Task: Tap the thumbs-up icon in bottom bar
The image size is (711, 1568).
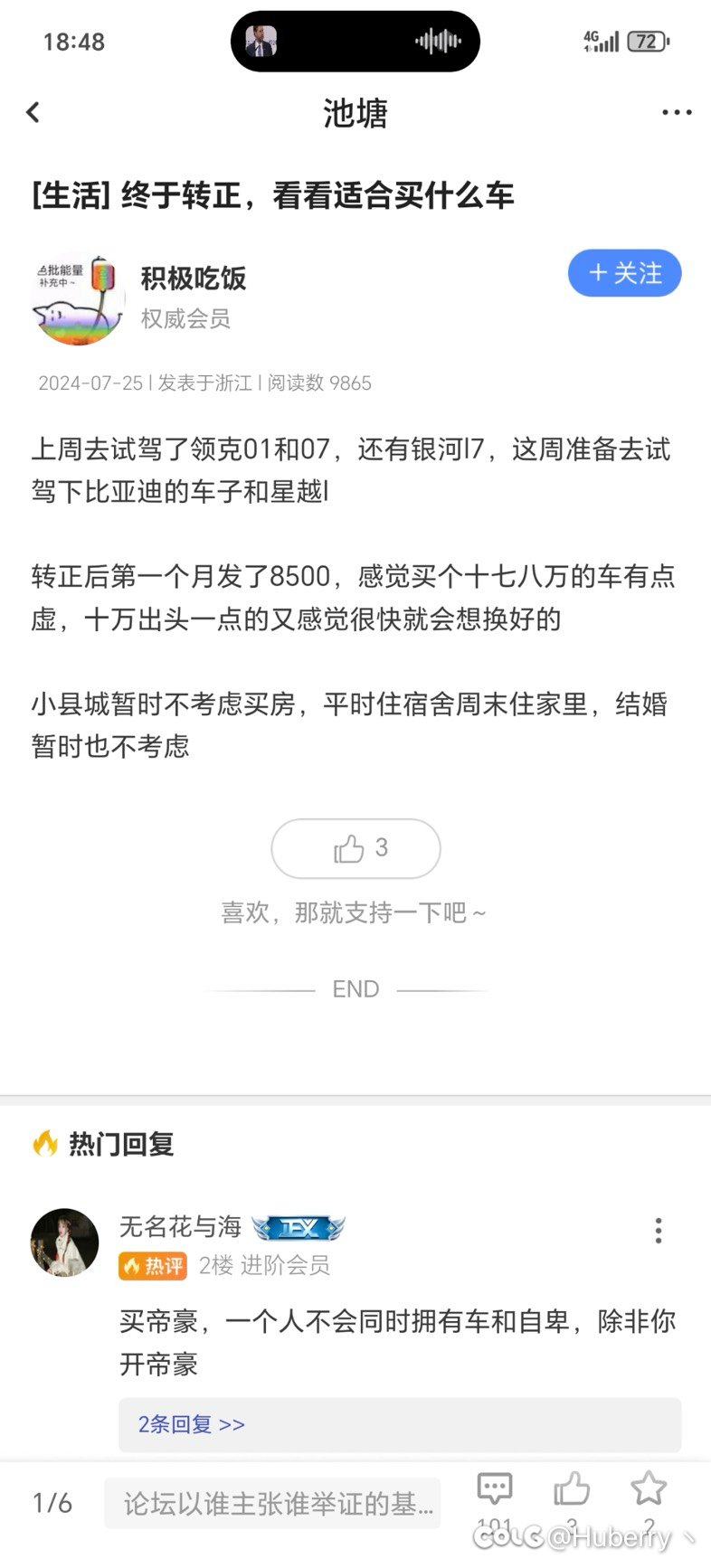Action: pyautogui.click(x=572, y=1489)
